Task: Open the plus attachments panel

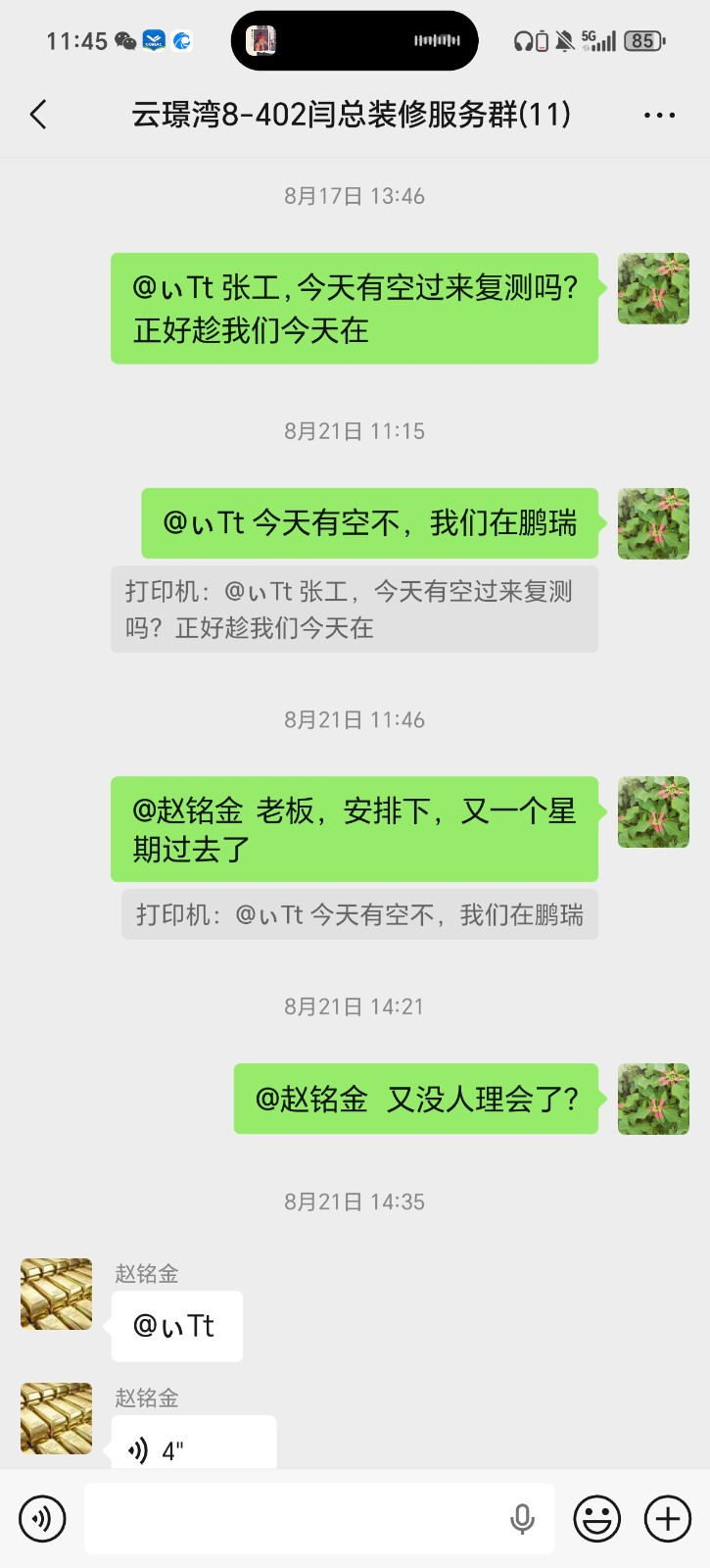Action: 667,1518
